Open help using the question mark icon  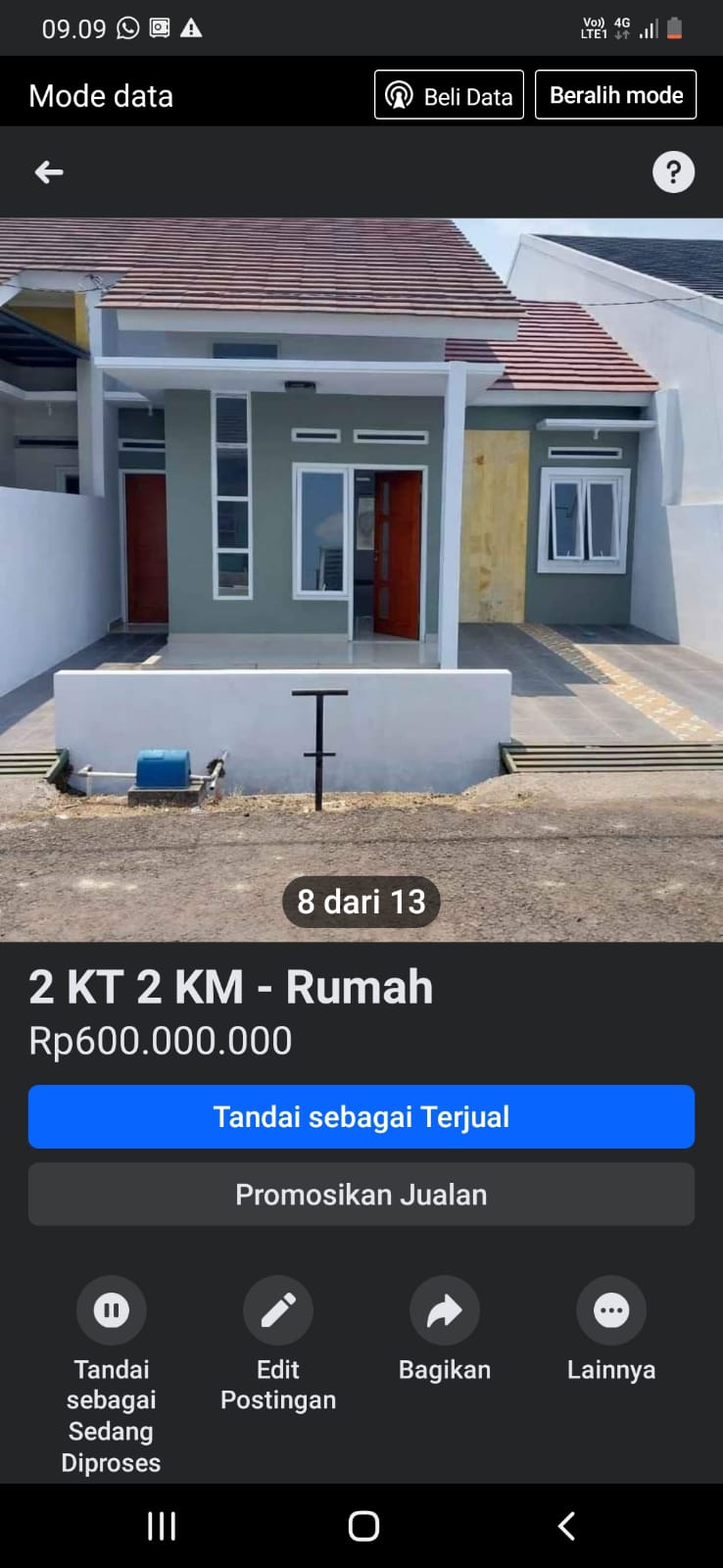tap(673, 171)
